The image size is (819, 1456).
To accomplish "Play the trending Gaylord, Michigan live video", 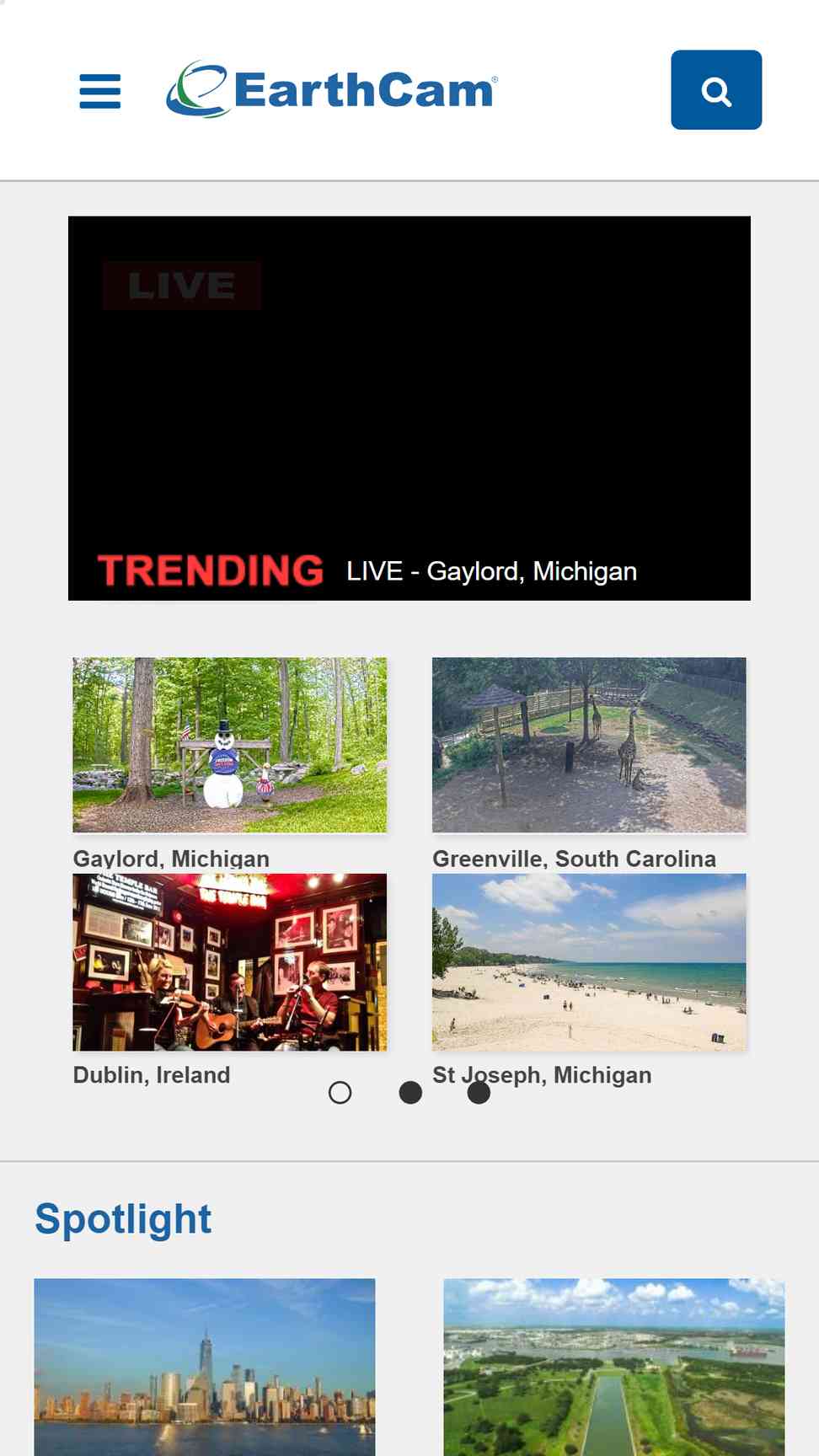I will (409, 409).
